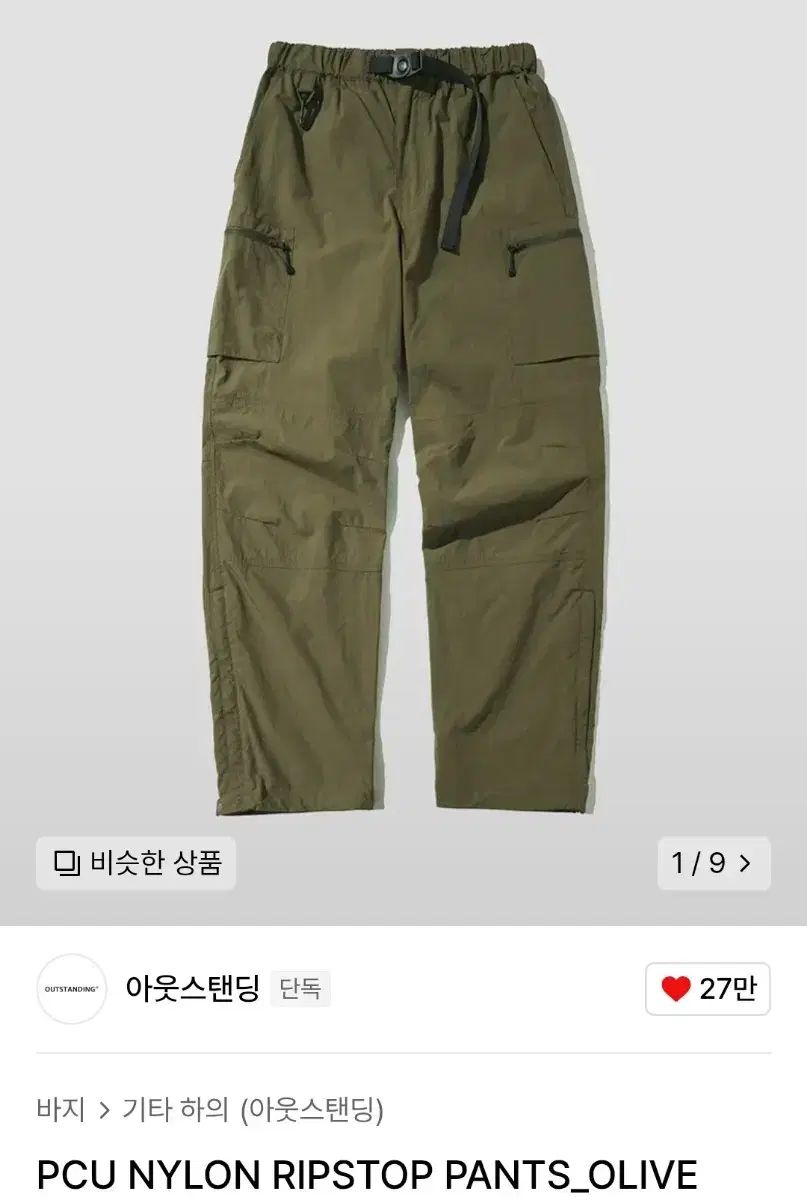Open the 아웃스탠딩 brand page
This screenshot has width=807, height=1200.
(x=192, y=989)
